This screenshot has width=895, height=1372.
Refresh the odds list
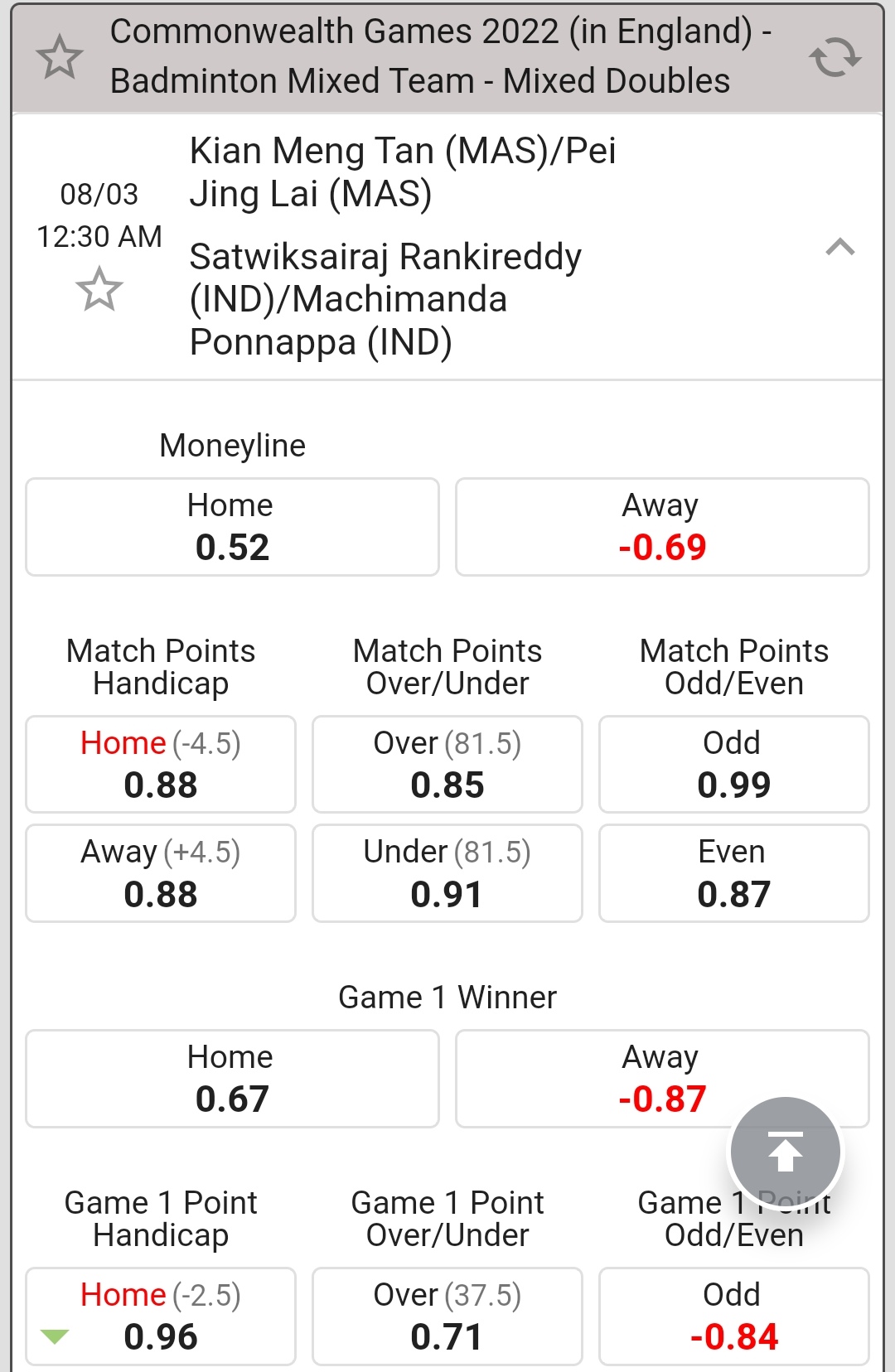tap(835, 57)
